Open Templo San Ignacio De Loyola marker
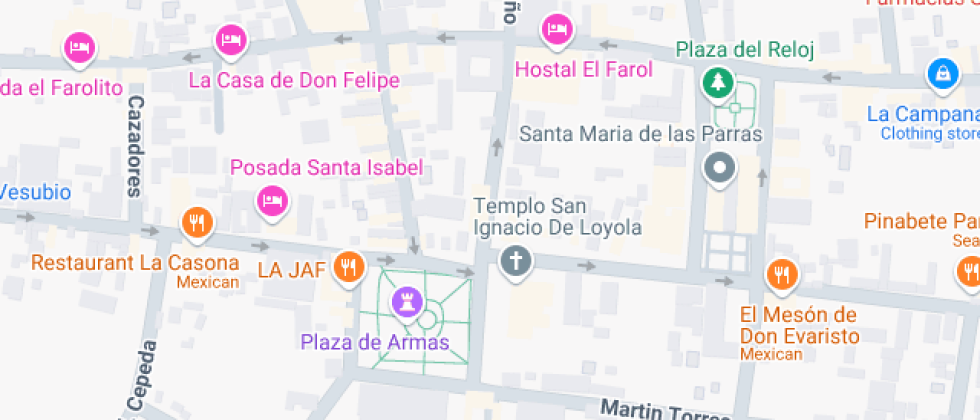 [x=517, y=262]
